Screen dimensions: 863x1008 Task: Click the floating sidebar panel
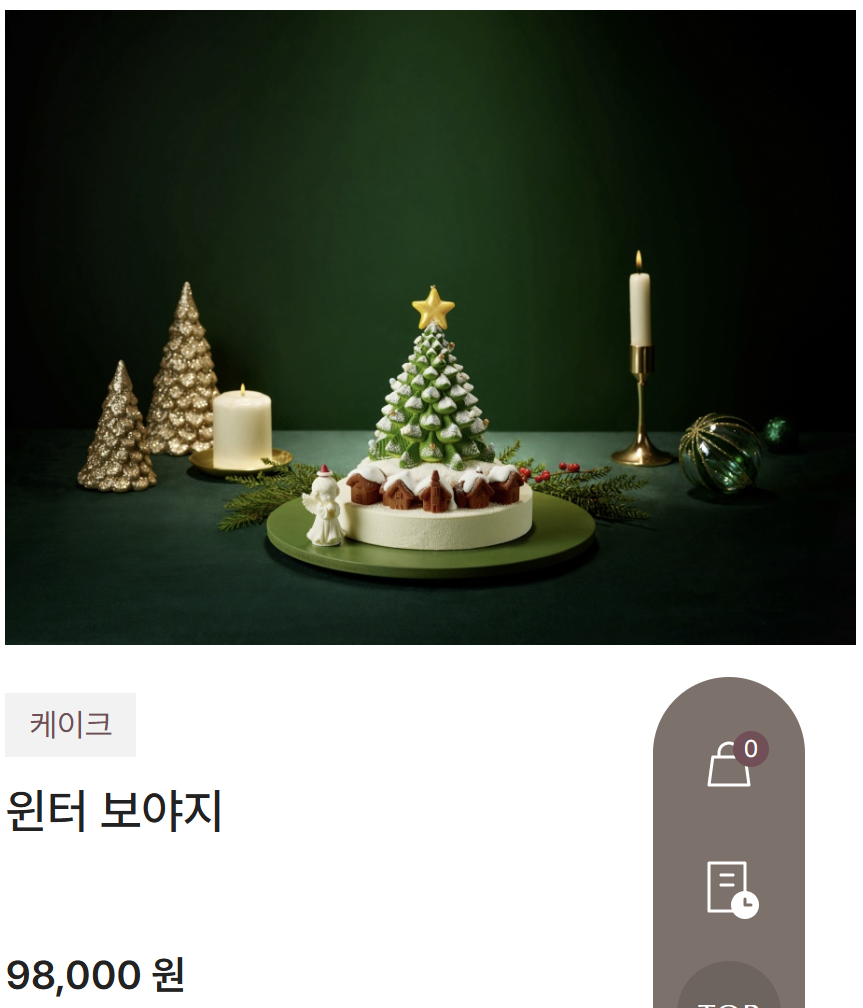[728, 840]
